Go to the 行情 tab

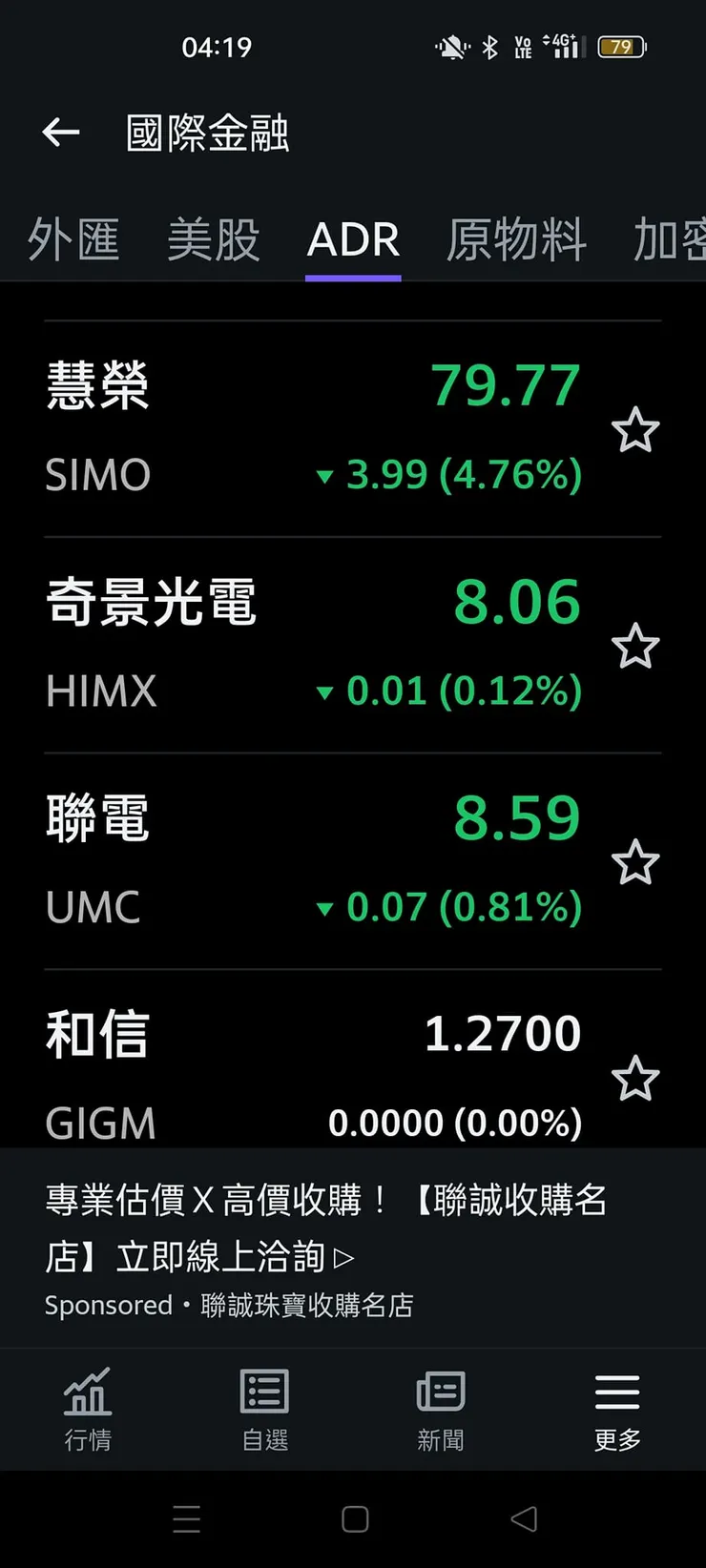[88, 1409]
